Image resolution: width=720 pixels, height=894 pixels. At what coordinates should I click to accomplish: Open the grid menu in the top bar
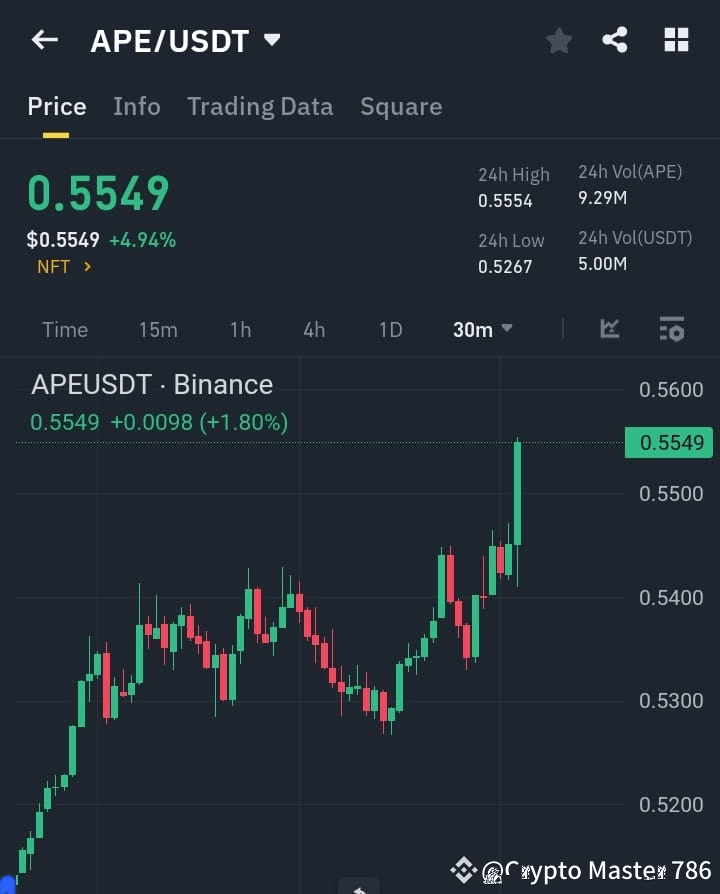point(676,40)
